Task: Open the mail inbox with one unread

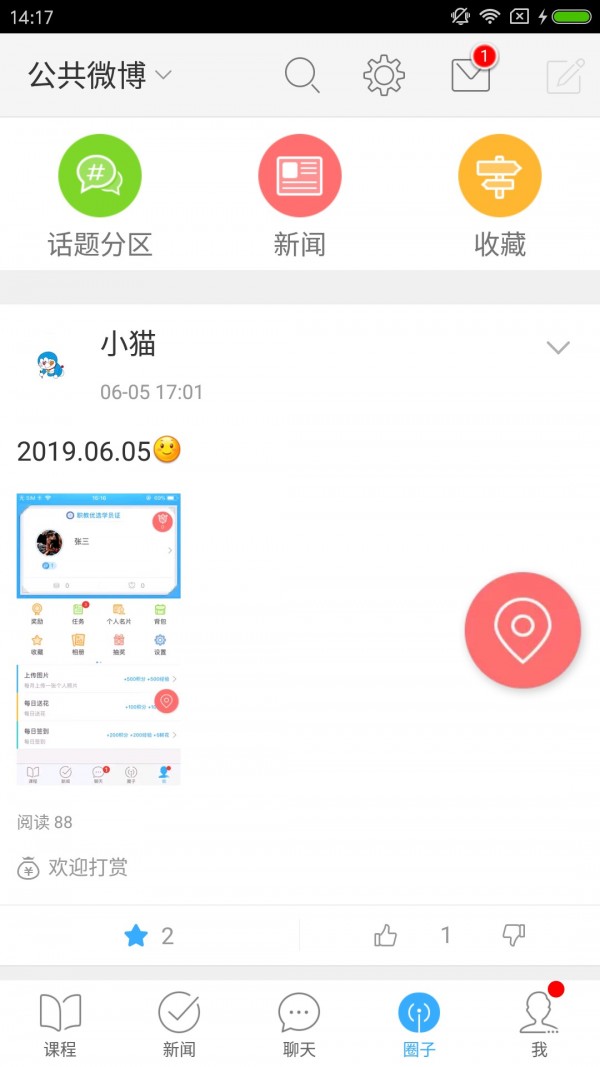Action: [x=471, y=75]
